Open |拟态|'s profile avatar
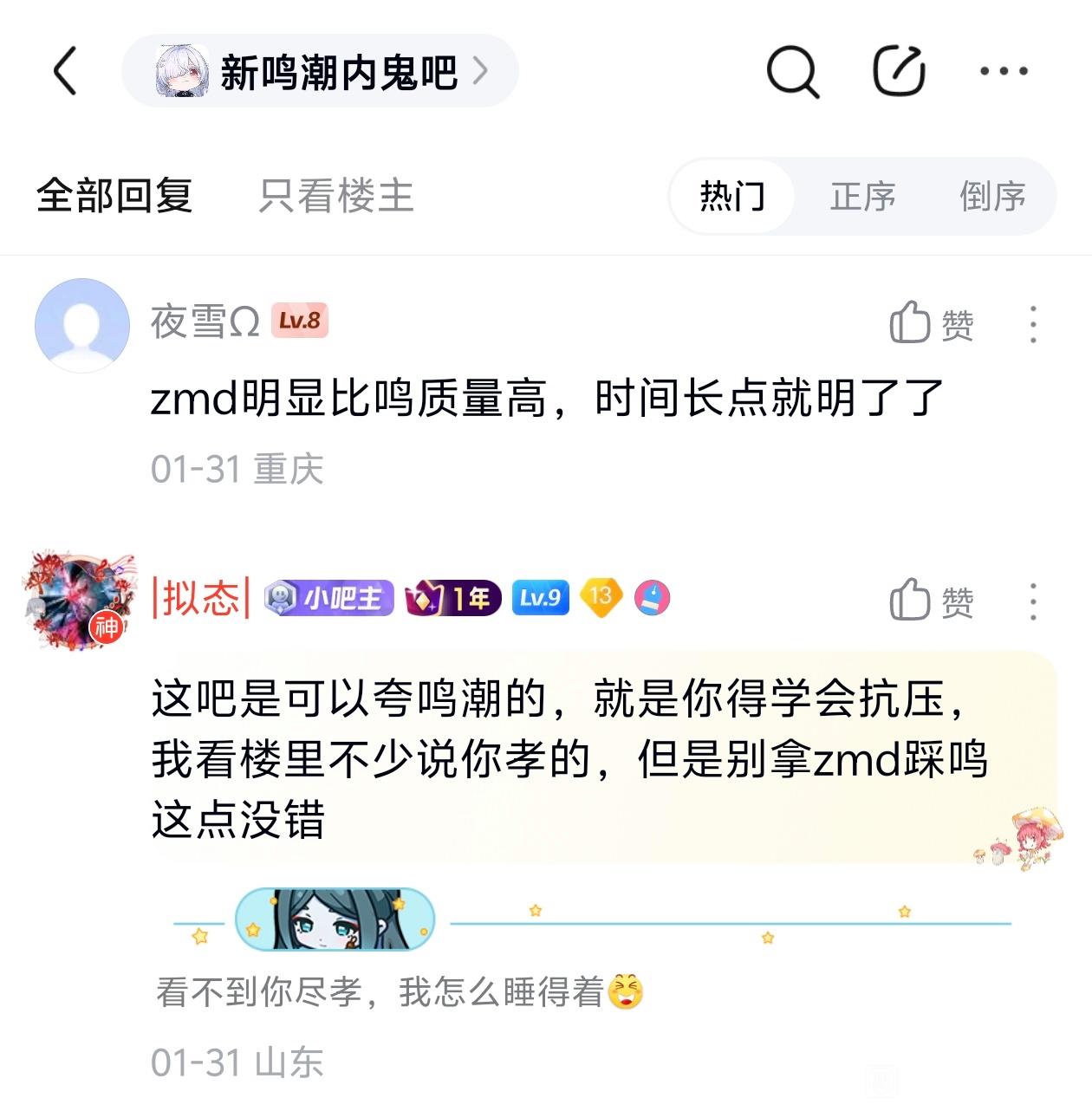This screenshot has width=1092, height=1111. click(81, 600)
